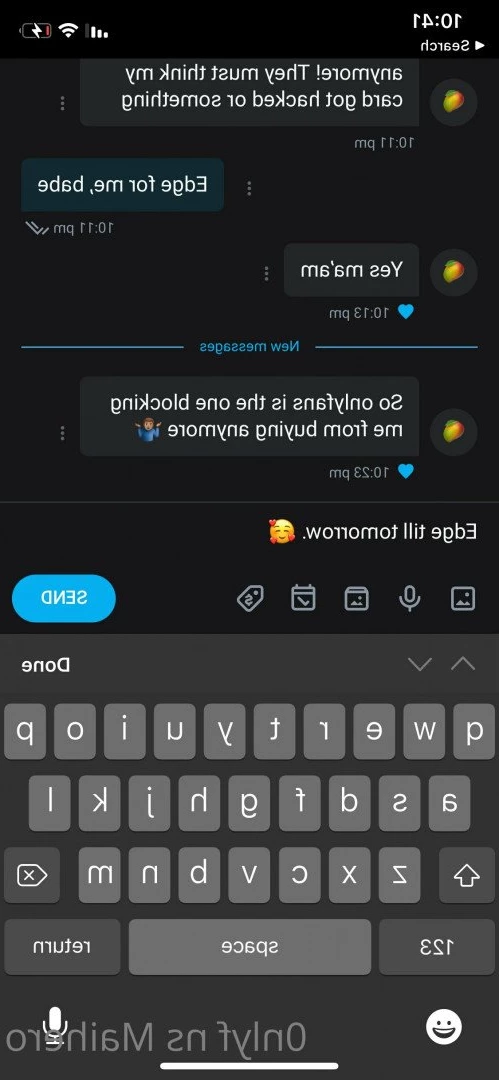Open the sender's avatar beside "Yes ma'am"
Screen dimensions: 499x1080
pos(454,272)
